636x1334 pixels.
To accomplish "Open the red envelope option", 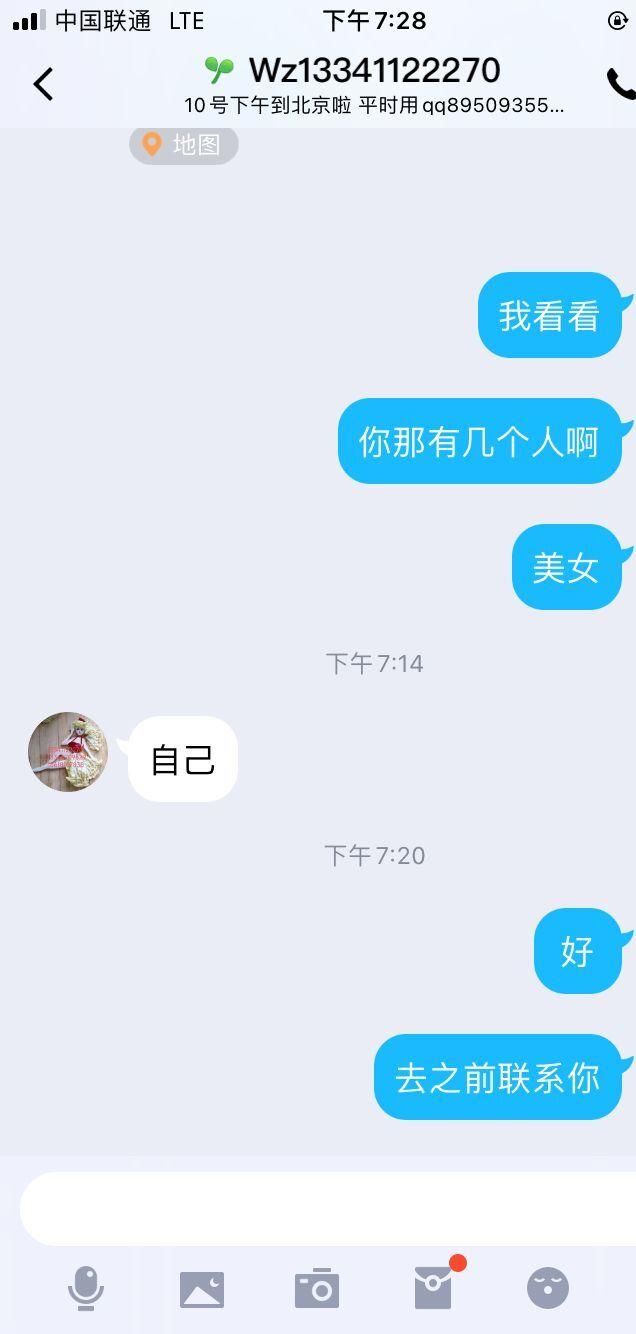I will 434,1288.
